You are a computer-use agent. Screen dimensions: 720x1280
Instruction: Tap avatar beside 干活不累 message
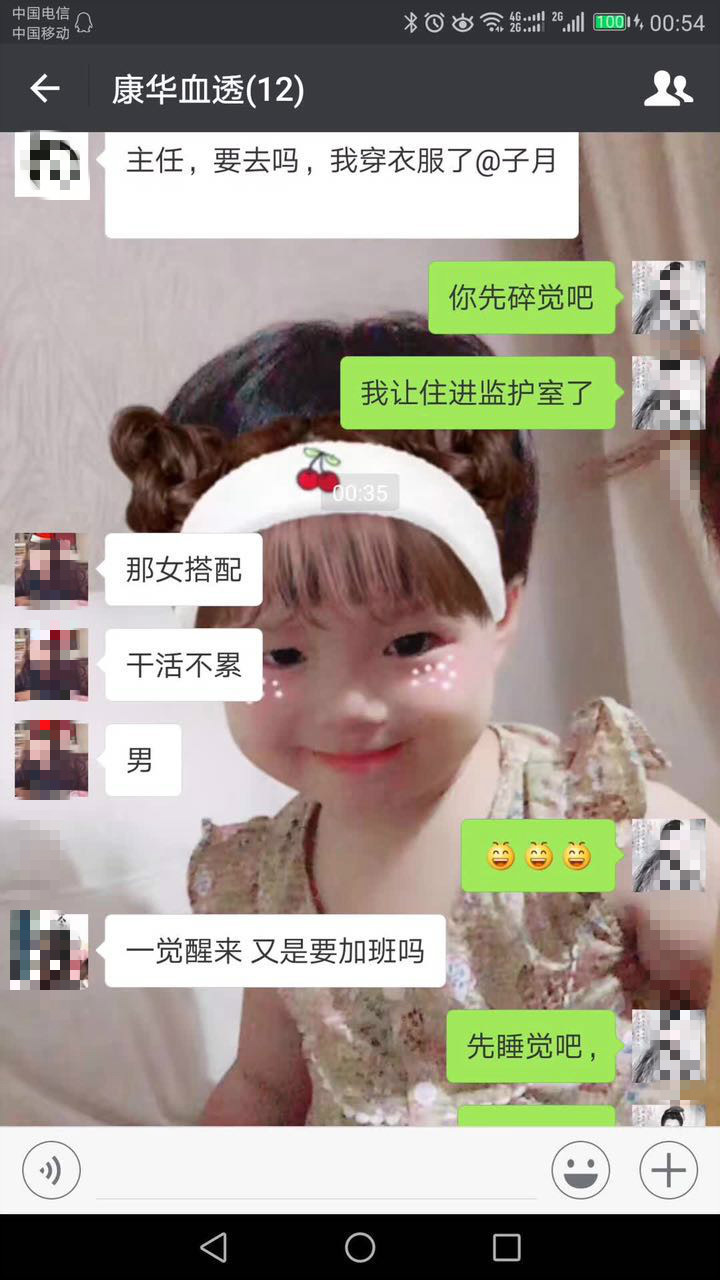click(x=51, y=665)
